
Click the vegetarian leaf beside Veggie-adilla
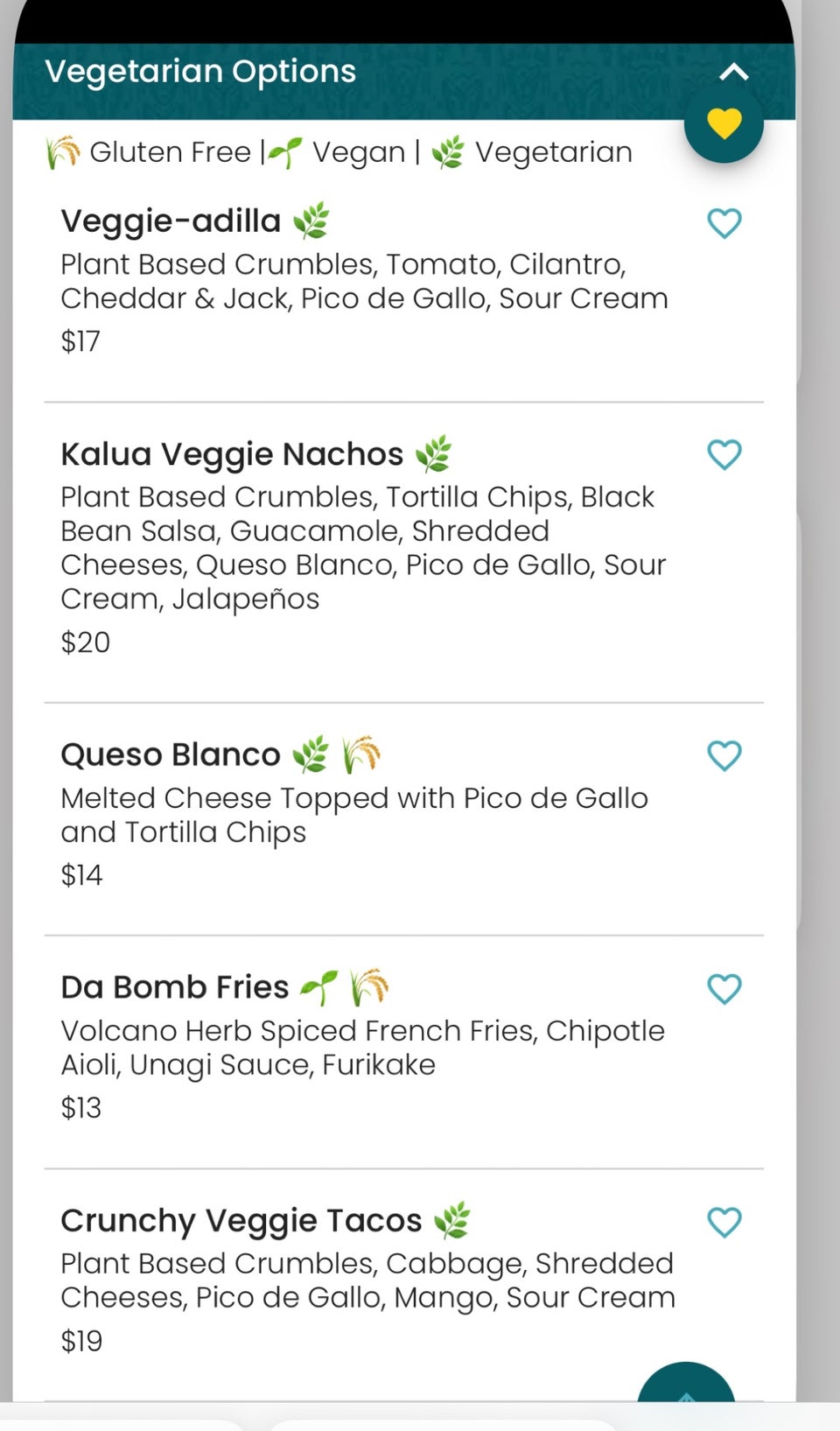tap(311, 221)
